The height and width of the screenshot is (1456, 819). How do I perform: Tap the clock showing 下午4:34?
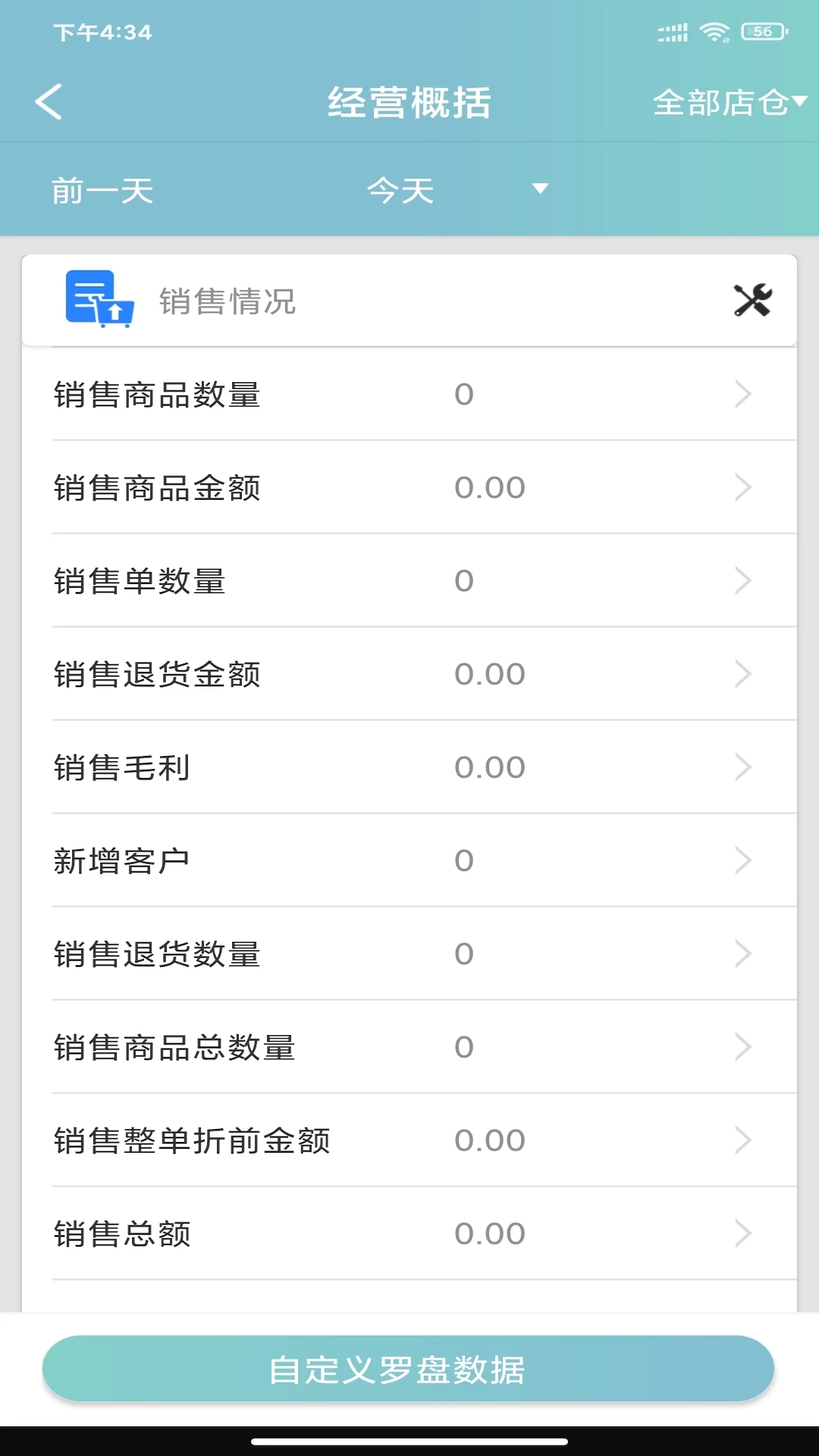point(102,33)
